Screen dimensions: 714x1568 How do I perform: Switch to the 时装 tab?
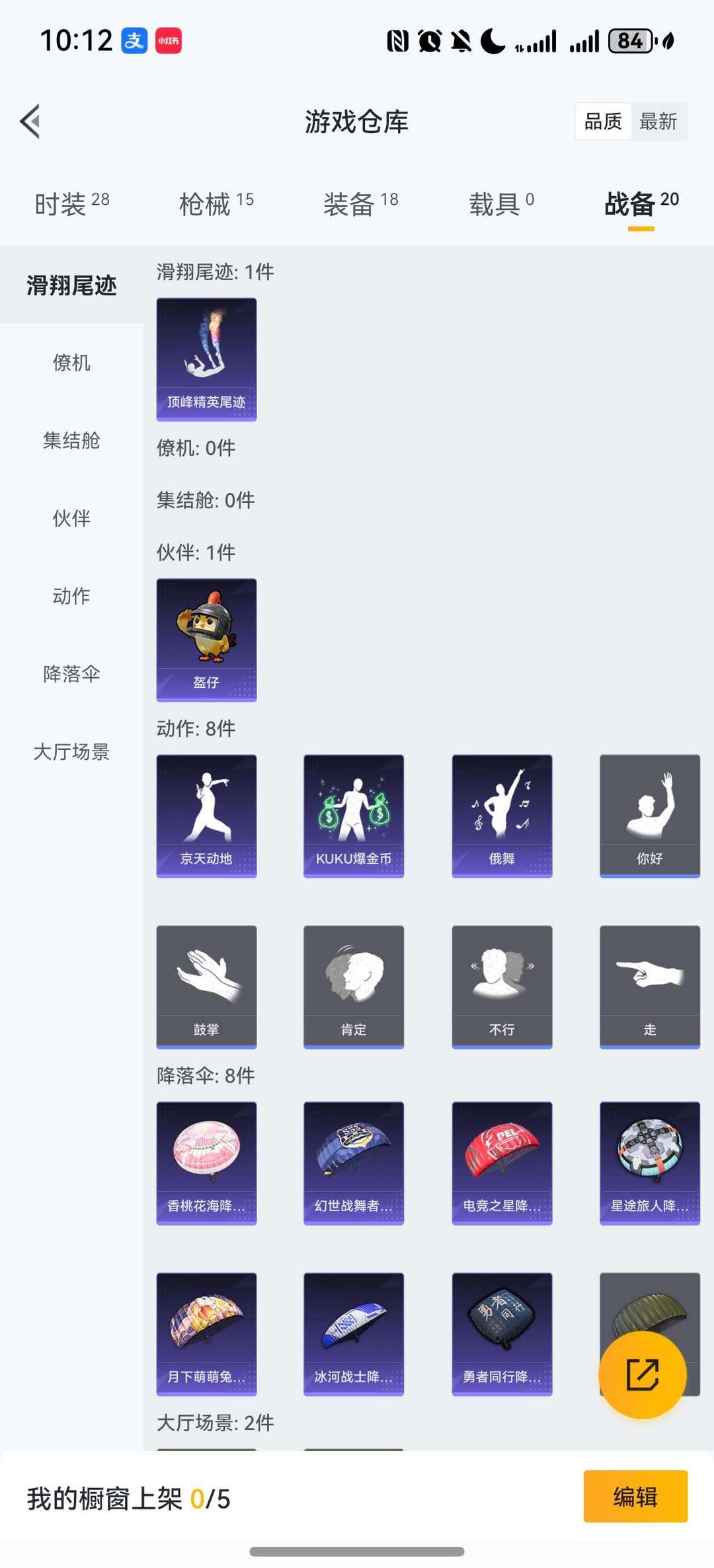(71, 204)
